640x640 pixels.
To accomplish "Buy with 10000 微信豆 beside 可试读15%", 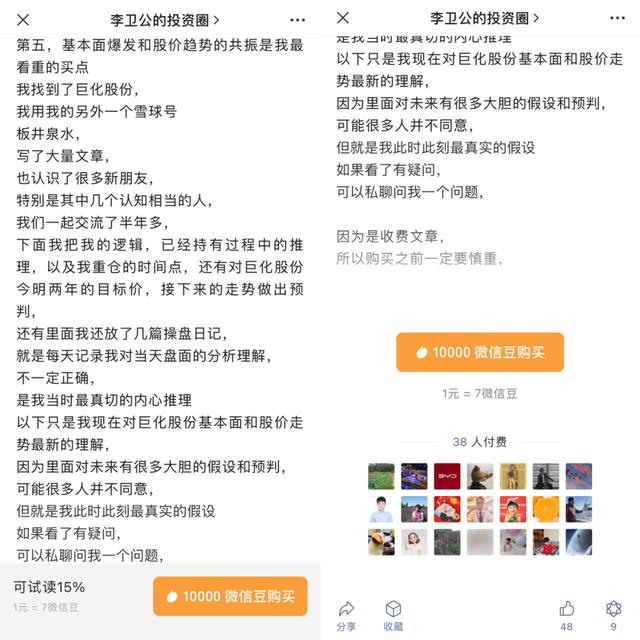I will 230,596.
